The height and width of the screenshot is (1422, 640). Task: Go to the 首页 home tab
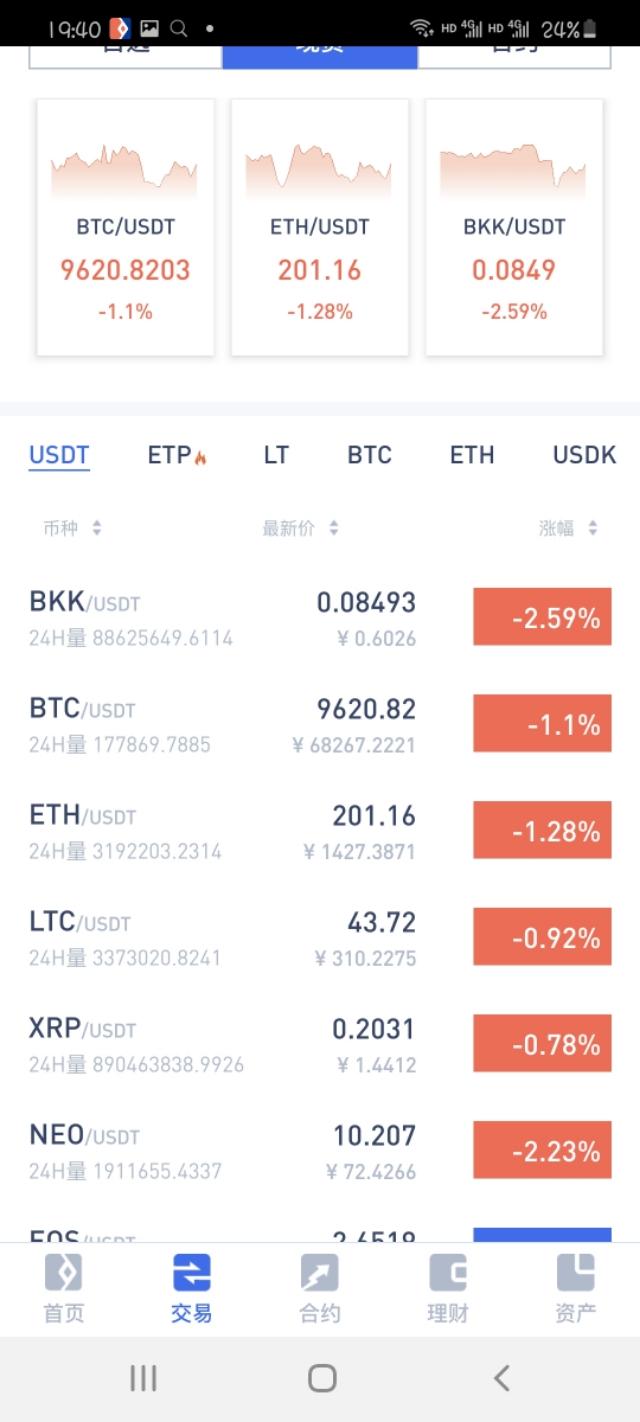64,1288
